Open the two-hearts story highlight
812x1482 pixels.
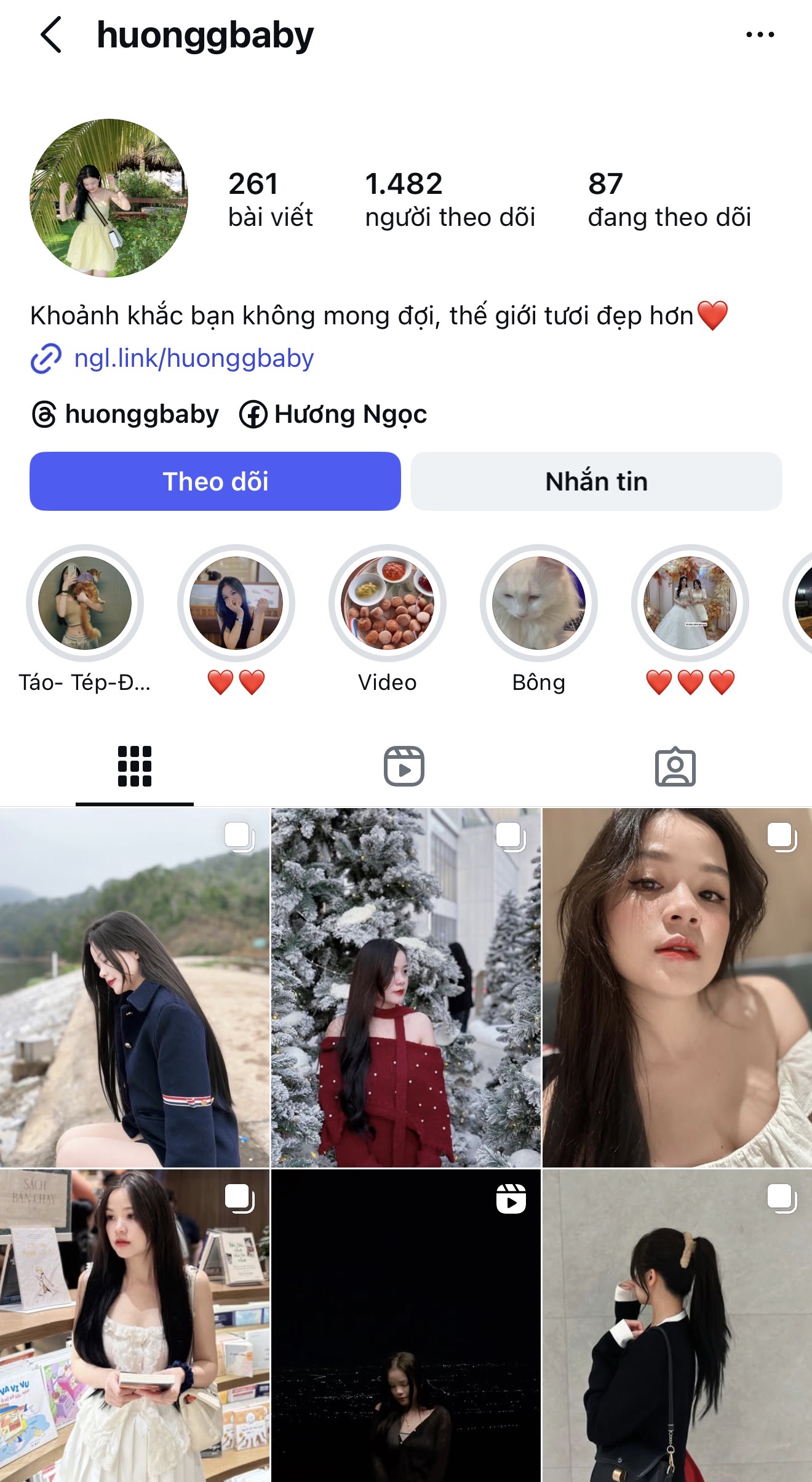236,603
